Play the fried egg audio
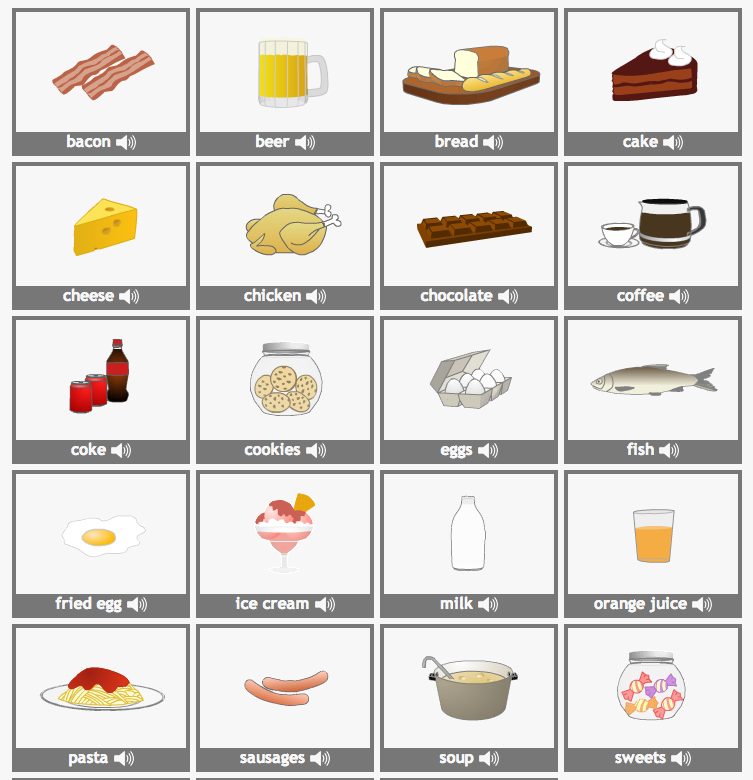753x780 pixels. click(x=136, y=604)
